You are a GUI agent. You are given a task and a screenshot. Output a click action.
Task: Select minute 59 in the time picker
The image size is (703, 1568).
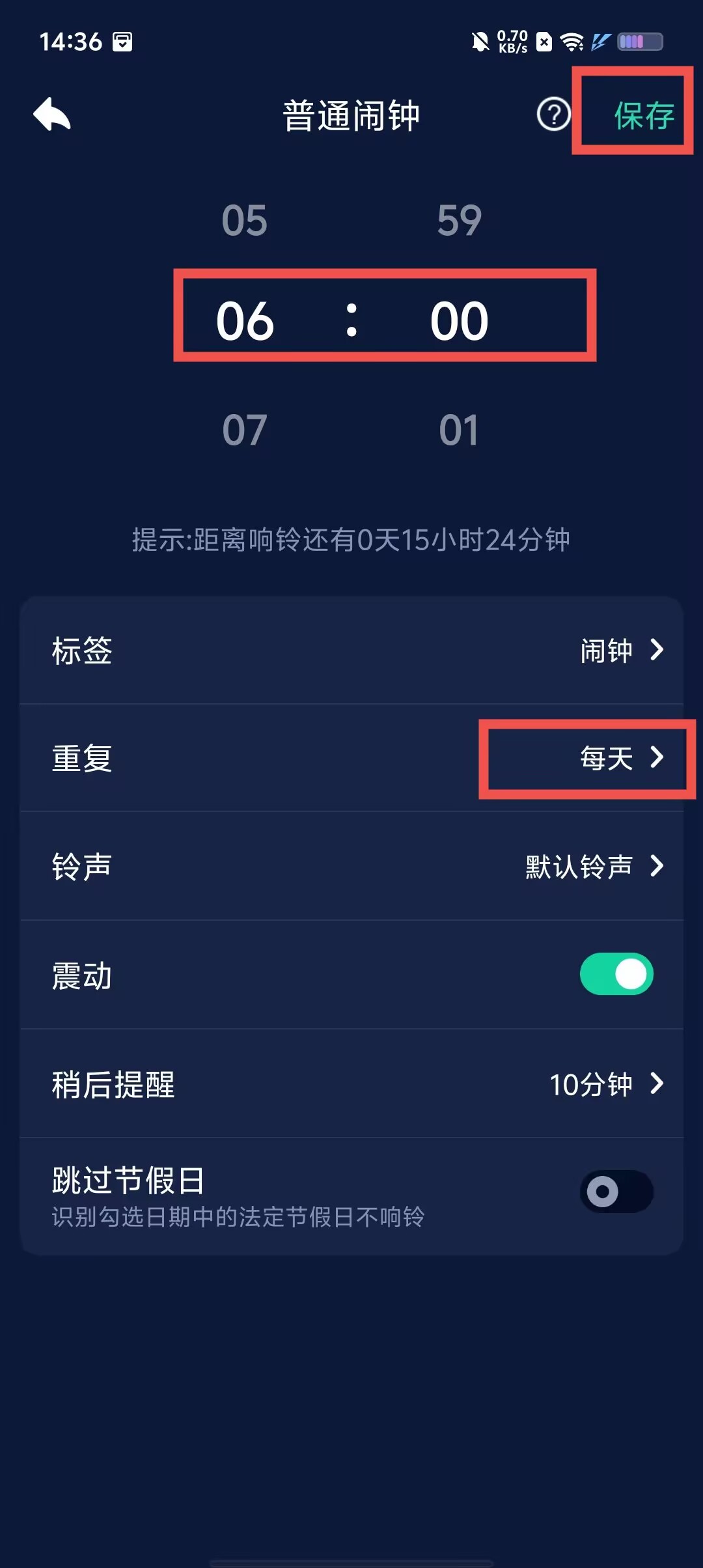click(459, 220)
